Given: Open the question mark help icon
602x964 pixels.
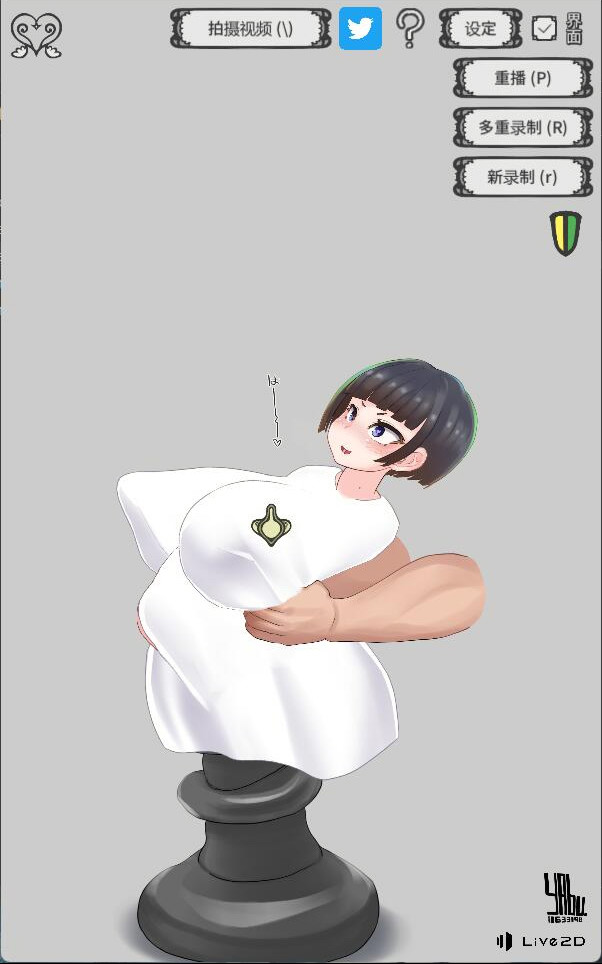Looking at the screenshot, I should point(410,29).
